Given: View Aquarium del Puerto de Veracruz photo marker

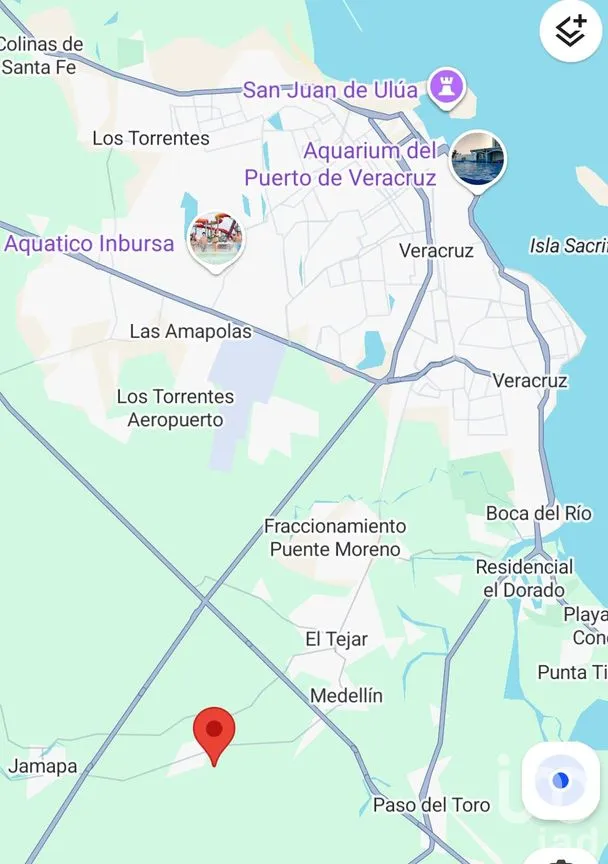Looking at the screenshot, I should (x=477, y=159).
